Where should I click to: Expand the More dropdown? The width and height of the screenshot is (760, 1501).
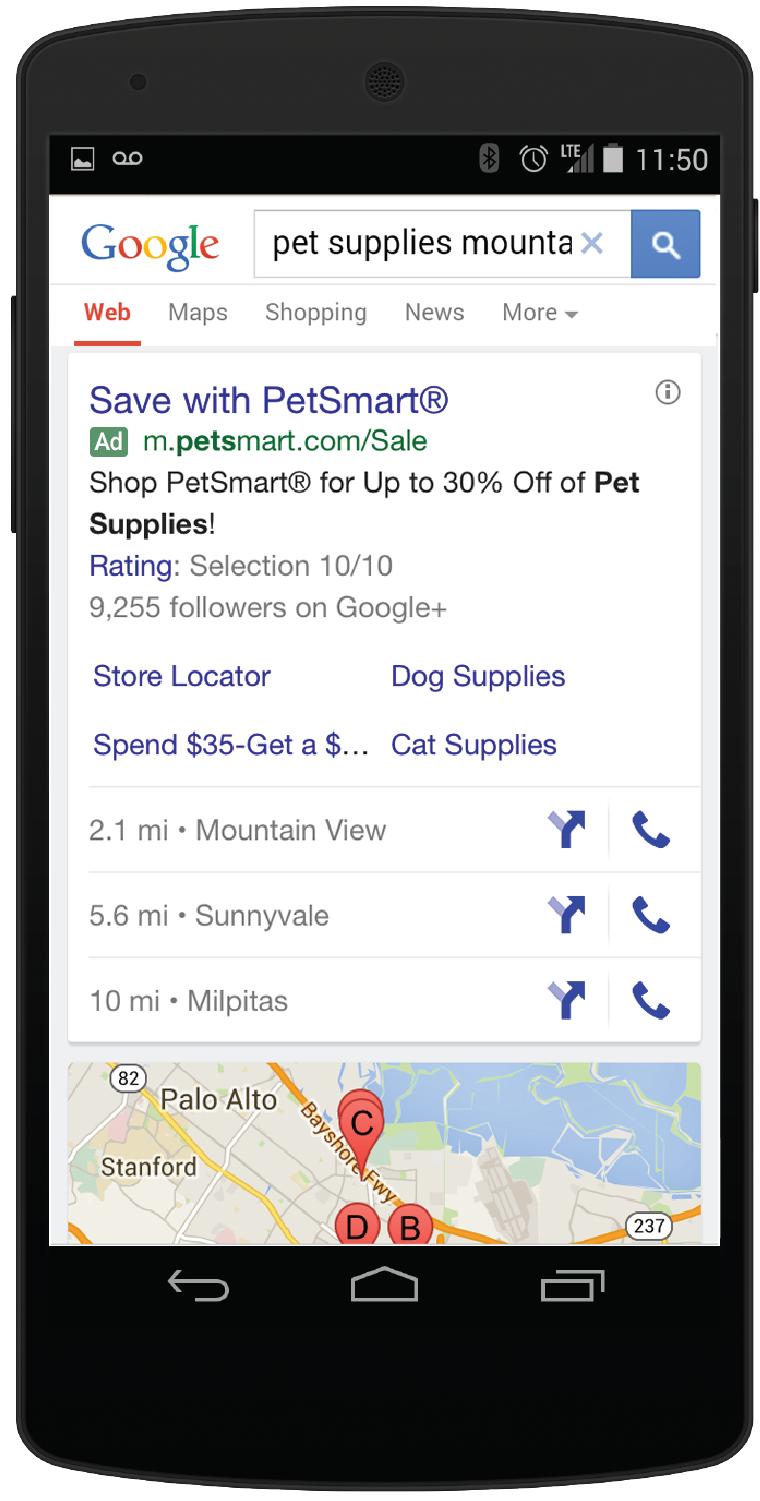tap(540, 313)
